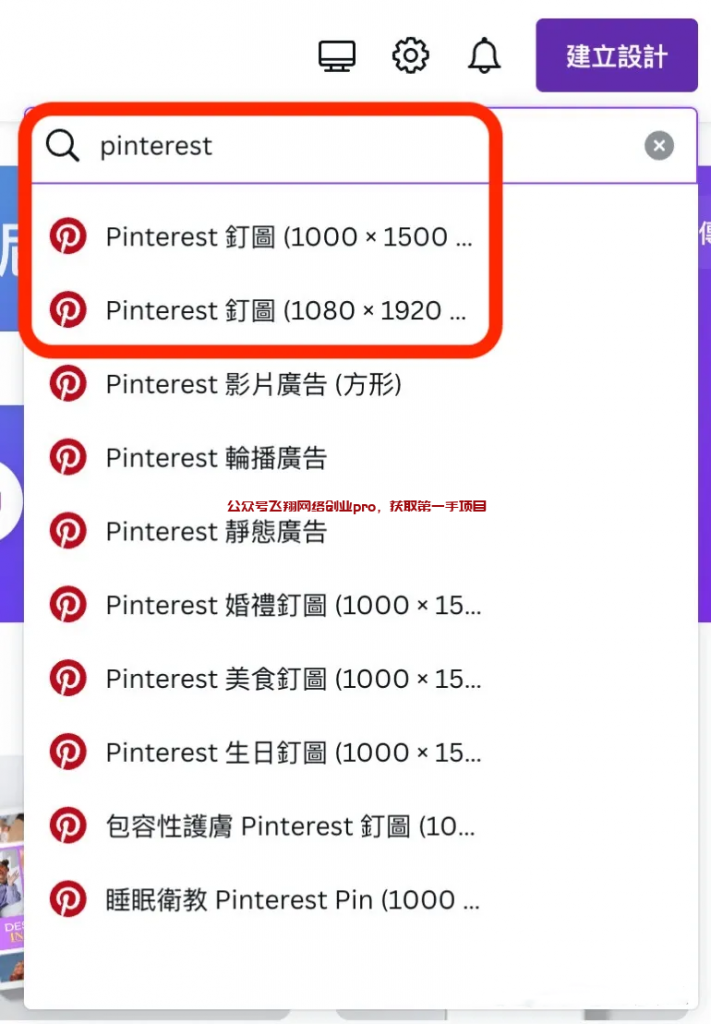Open the settings gear
Image resolution: width=711 pixels, height=1024 pixels.
click(x=410, y=56)
